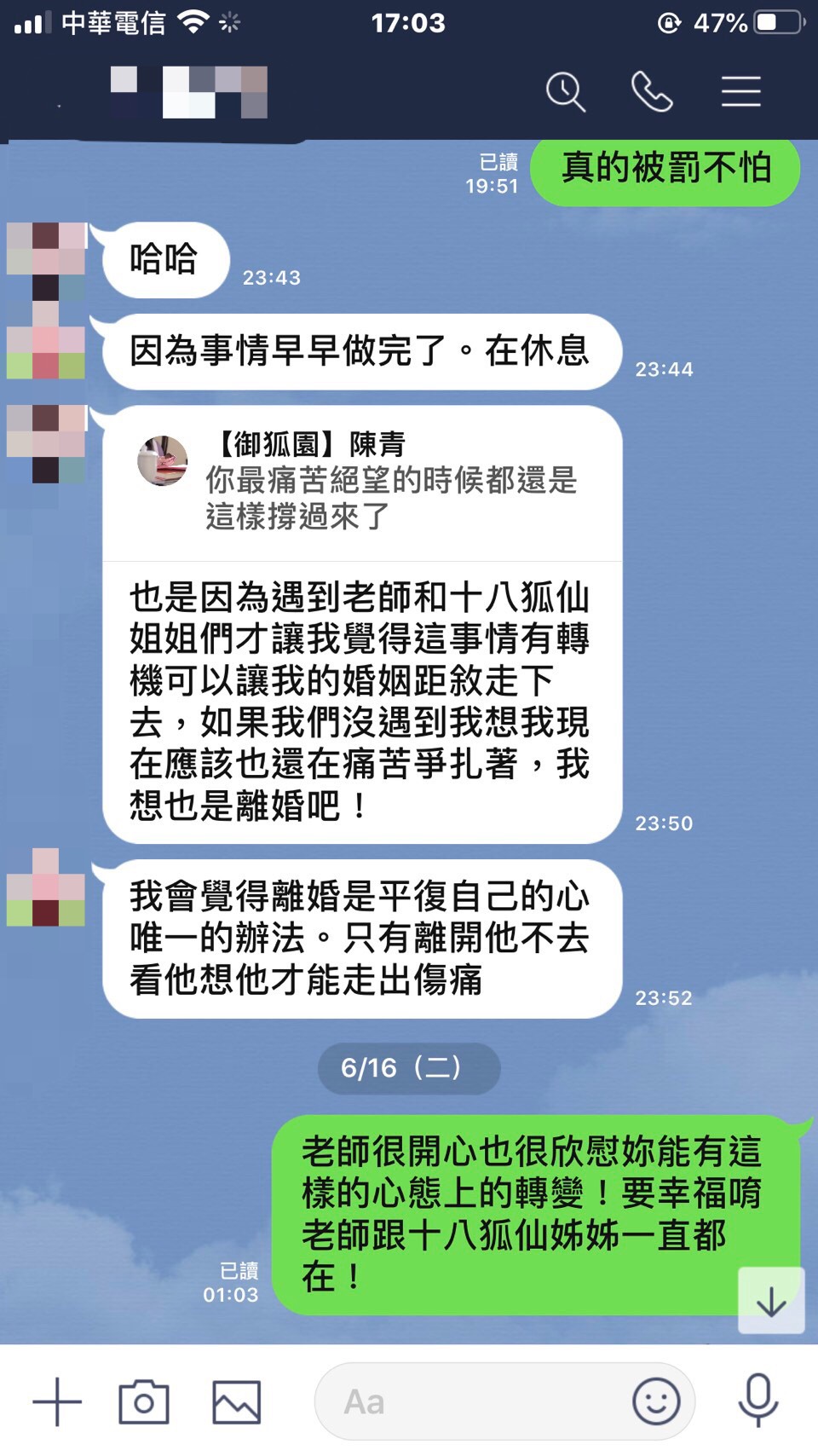Open the quoted 【御狐園】陳青 message
Viewport: 818px width, 1456px height.
click(x=362, y=482)
